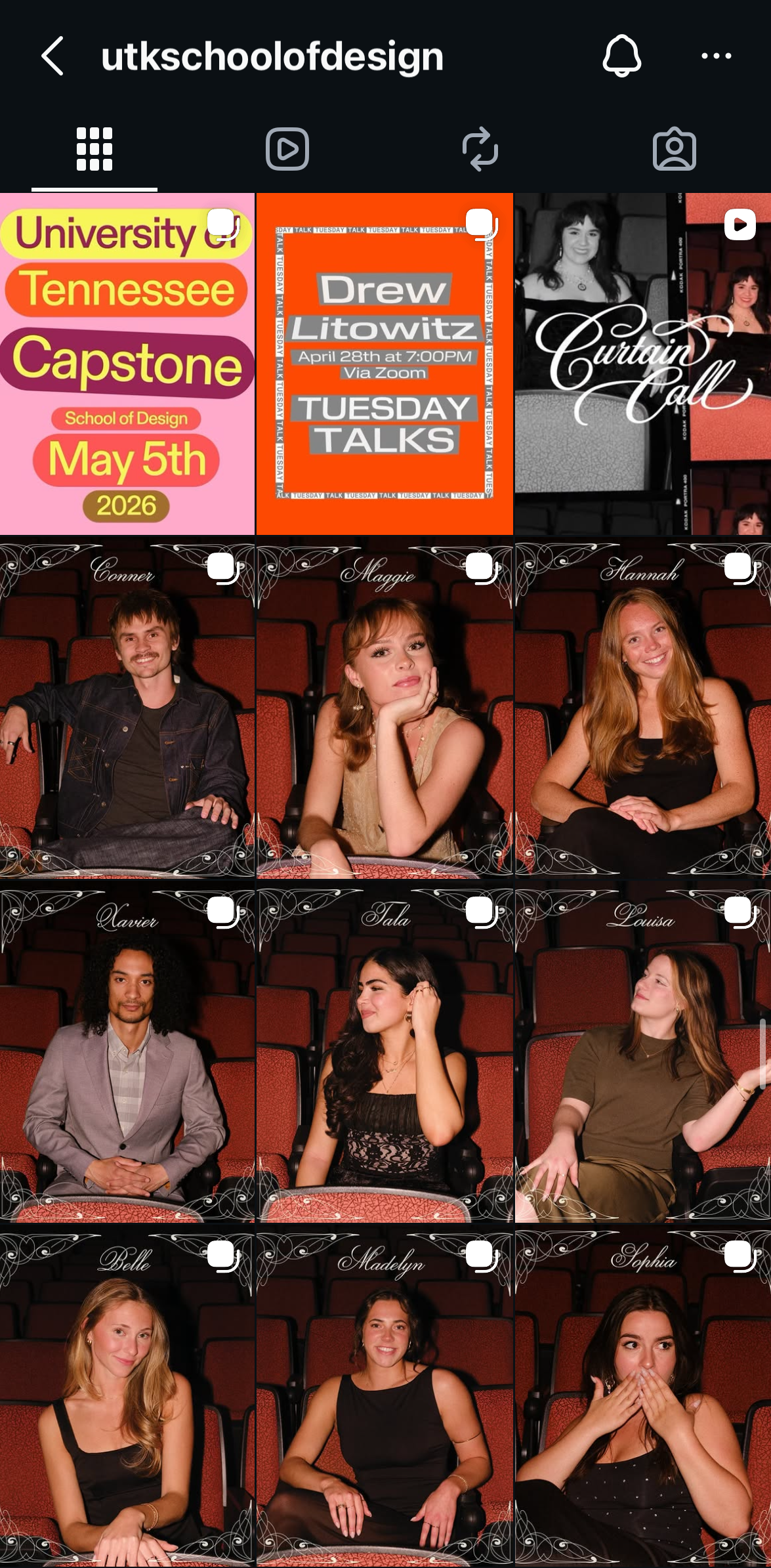
Task: Open Louisa's portrait post
Action: [643, 1051]
